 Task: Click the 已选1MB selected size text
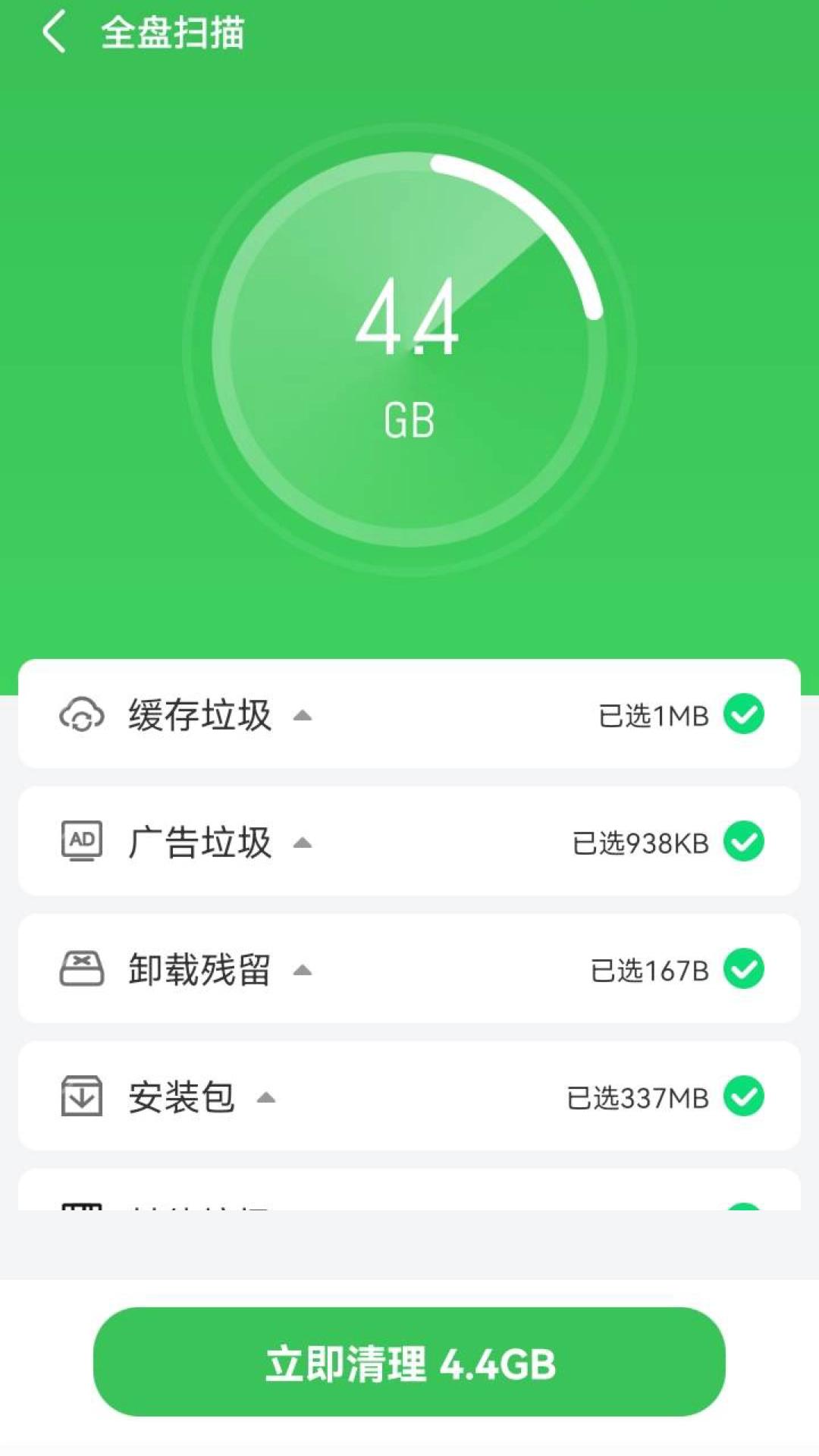pyautogui.click(x=652, y=714)
